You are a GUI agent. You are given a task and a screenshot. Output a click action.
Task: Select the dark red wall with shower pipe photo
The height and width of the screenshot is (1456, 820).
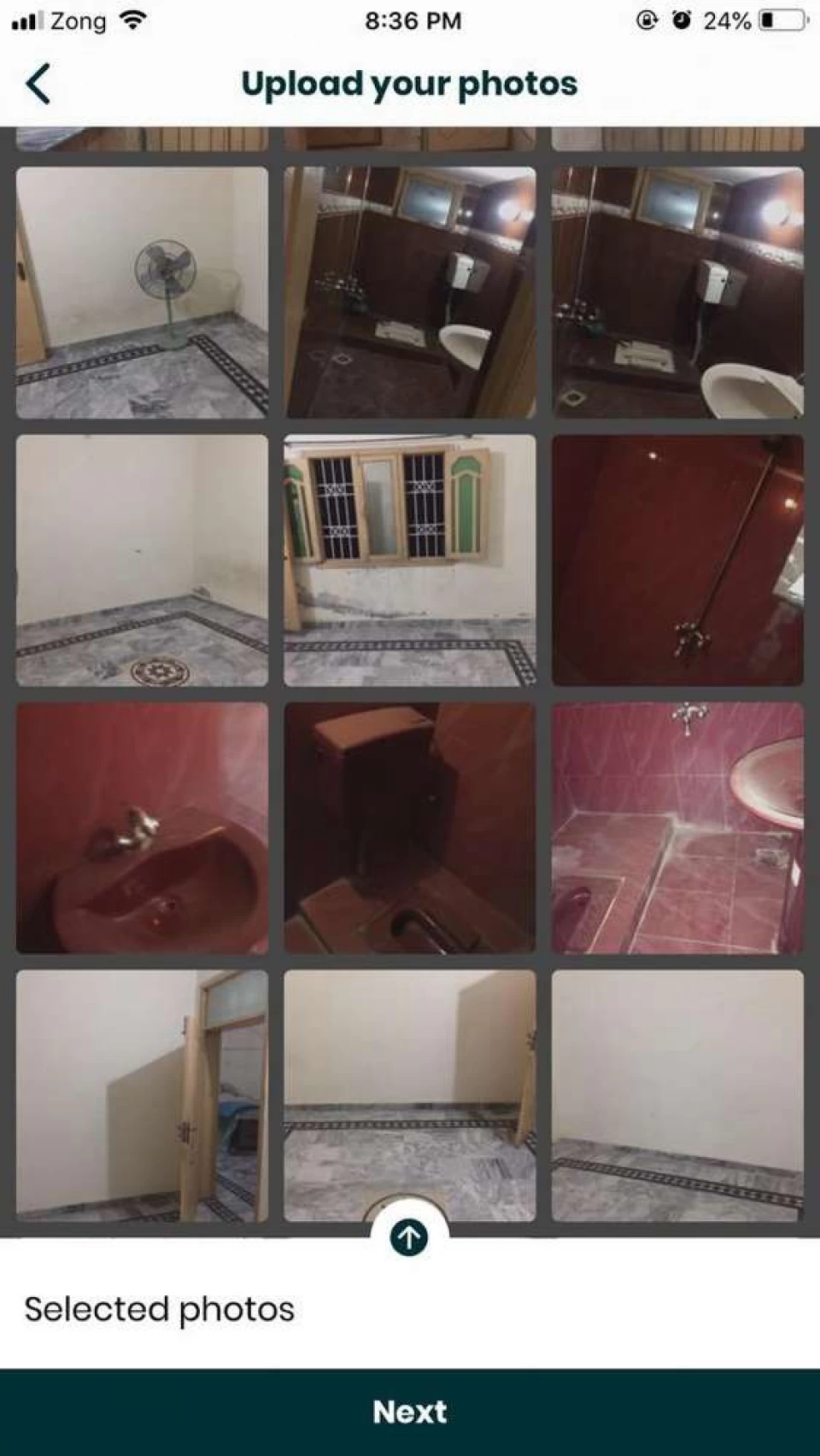click(x=677, y=561)
